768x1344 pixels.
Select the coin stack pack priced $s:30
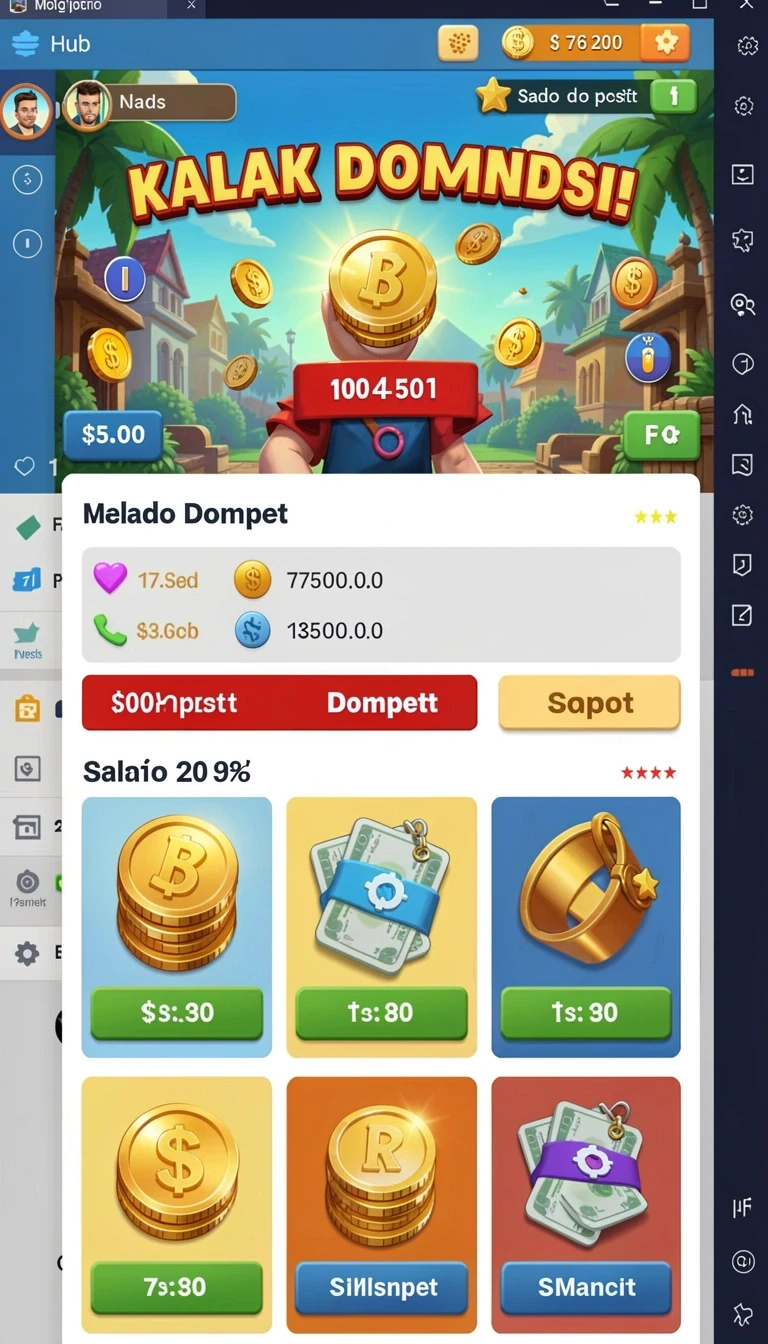176,1013
